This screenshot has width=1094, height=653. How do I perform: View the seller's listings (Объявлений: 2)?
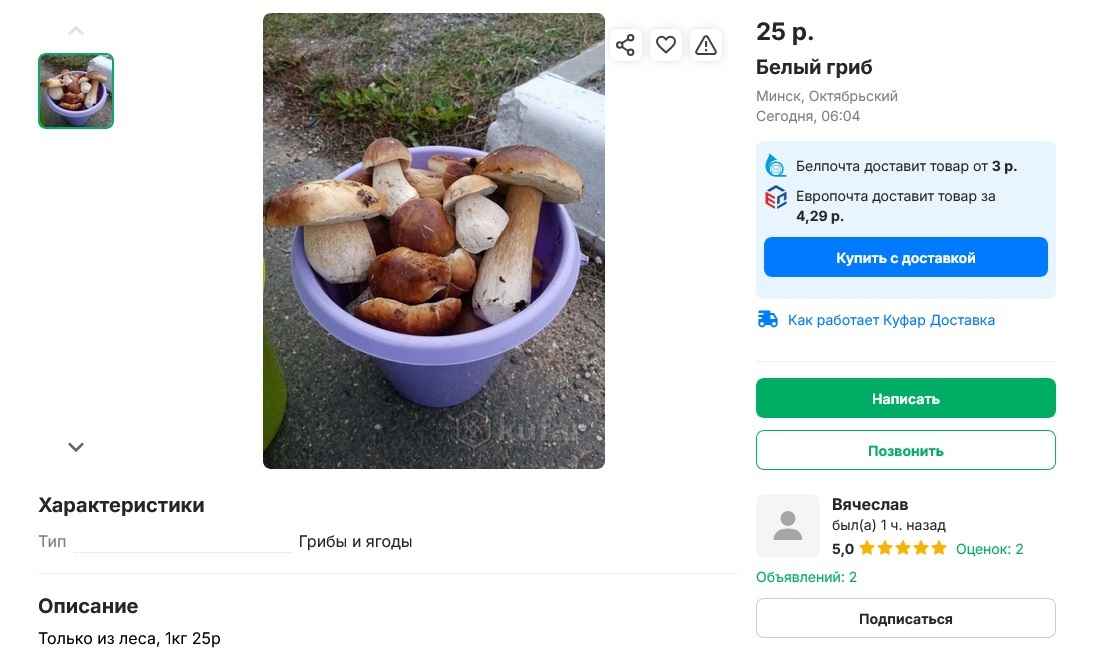[x=806, y=577]
